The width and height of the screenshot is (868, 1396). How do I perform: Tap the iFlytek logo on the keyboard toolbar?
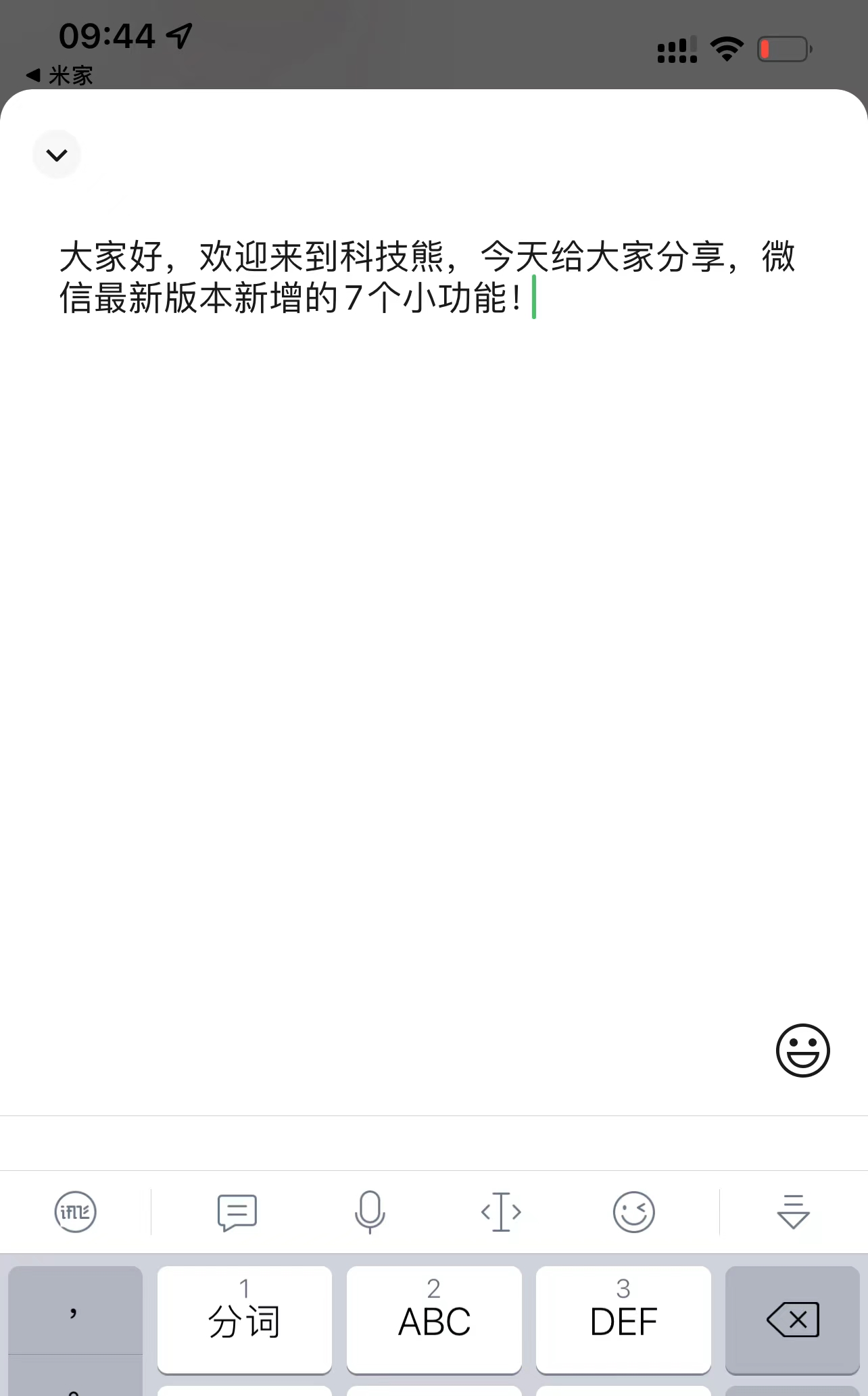coord(75,1211)
